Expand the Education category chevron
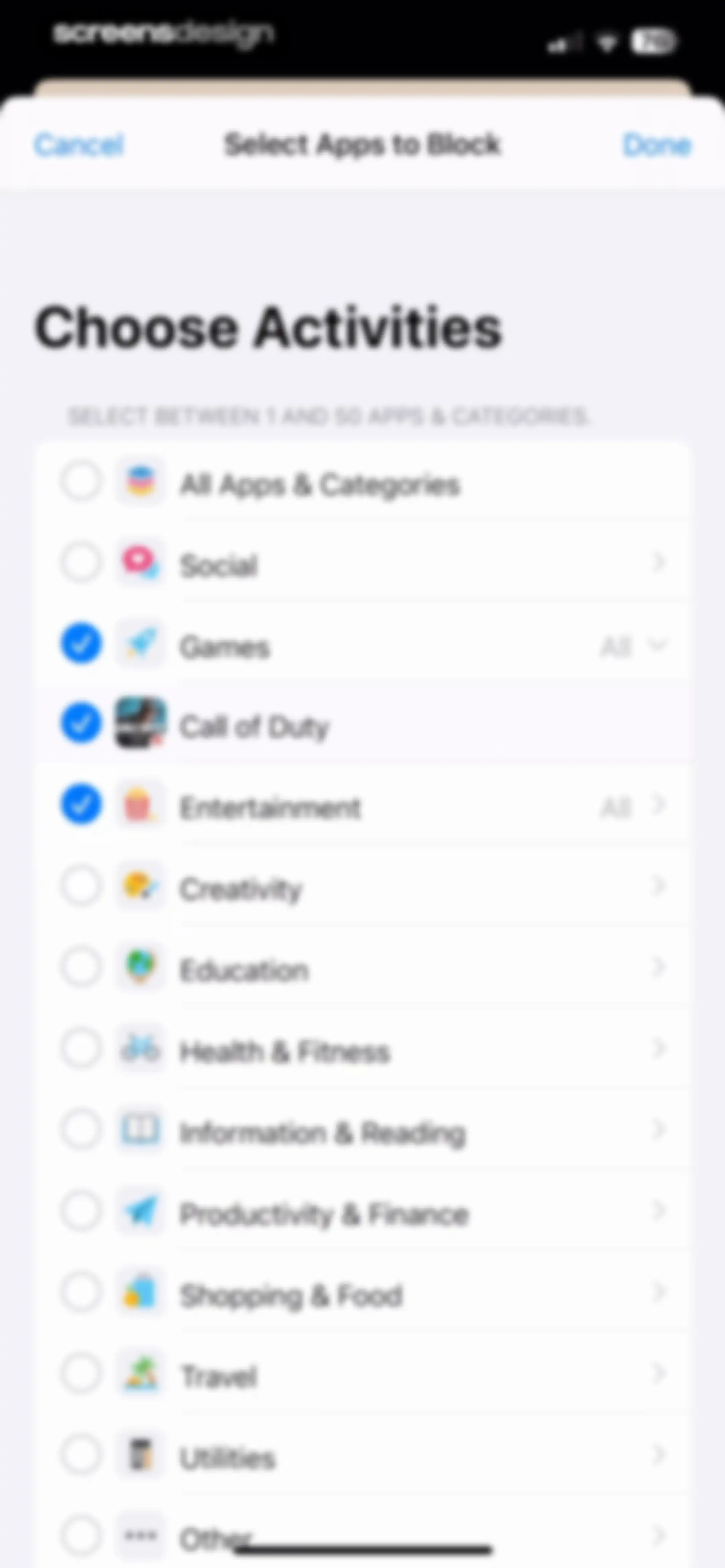Image resolution: width=725 pixels, height=1568 pixels. click(x=658, y=967)
